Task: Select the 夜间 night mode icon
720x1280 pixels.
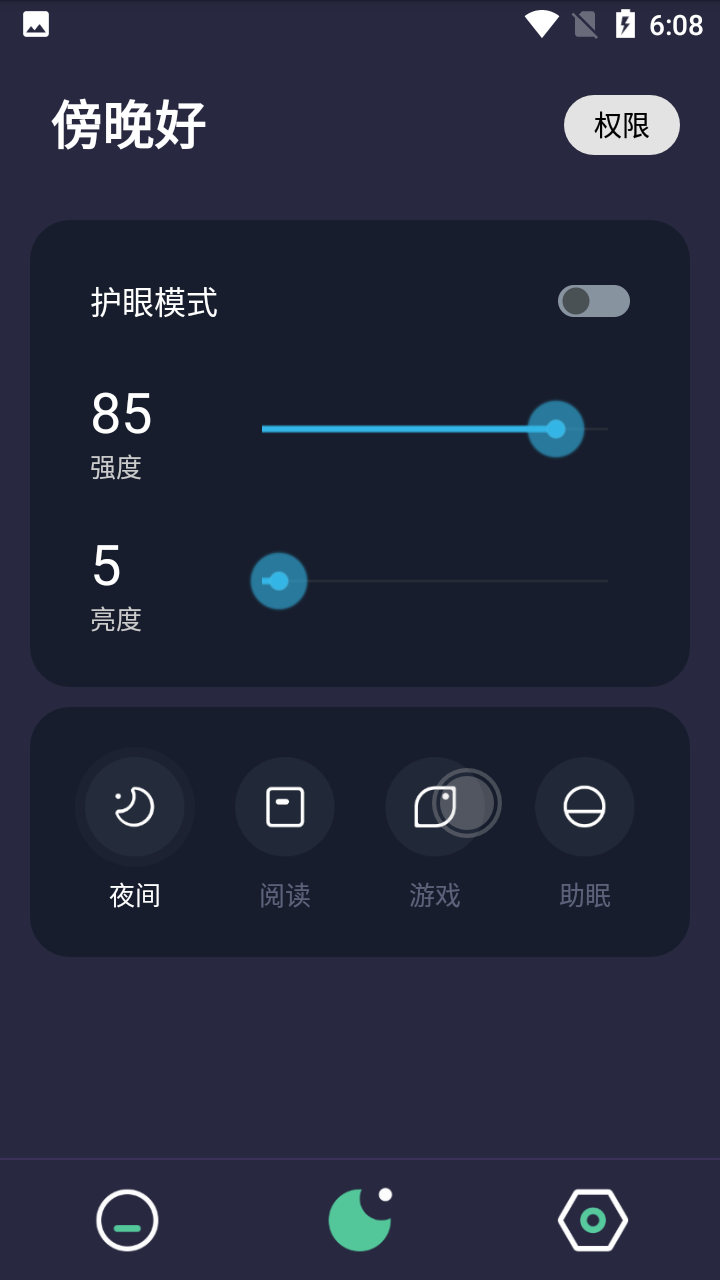Action: tap(135, 807)
